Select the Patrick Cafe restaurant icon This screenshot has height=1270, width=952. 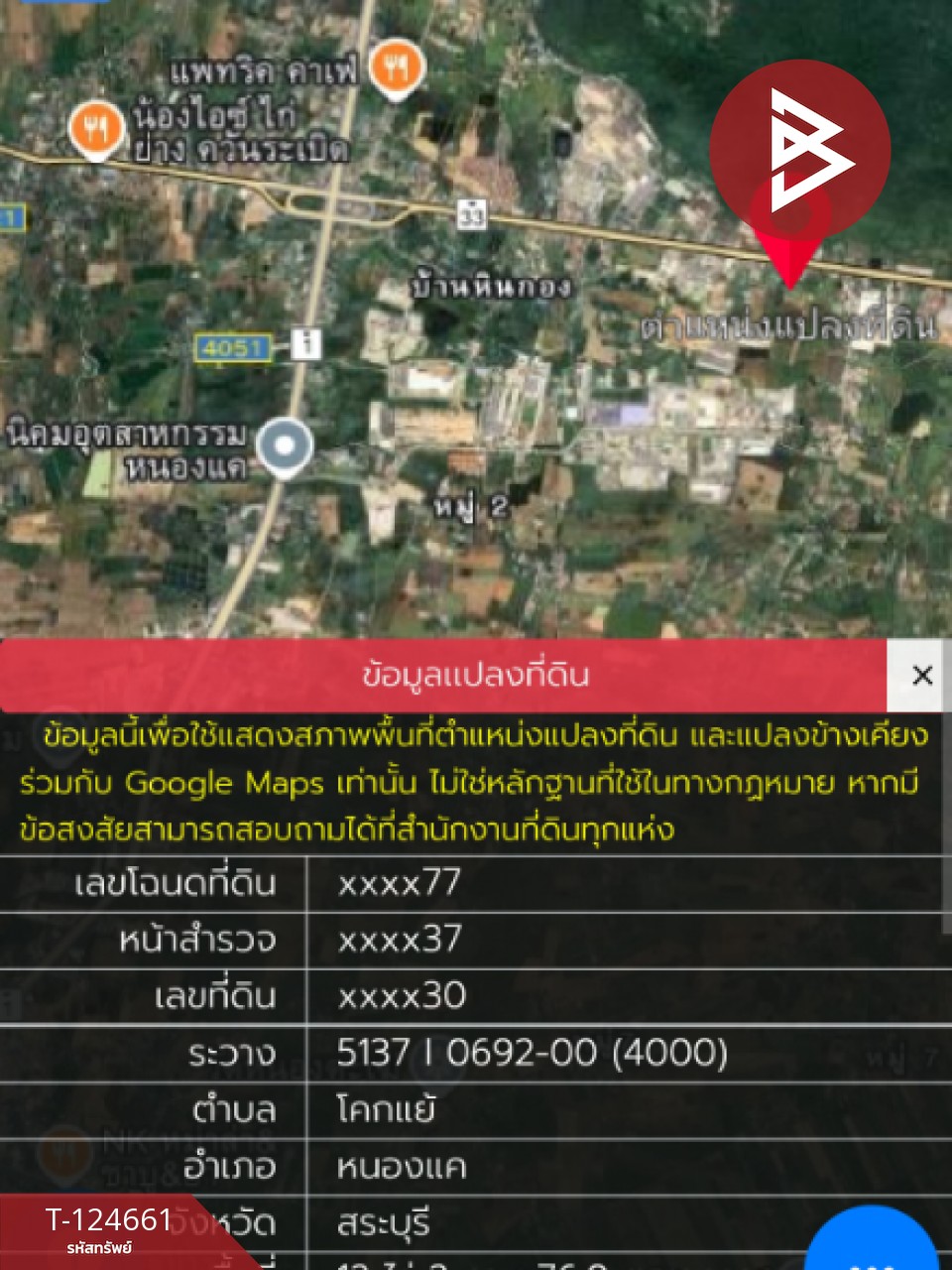point(395,67)
